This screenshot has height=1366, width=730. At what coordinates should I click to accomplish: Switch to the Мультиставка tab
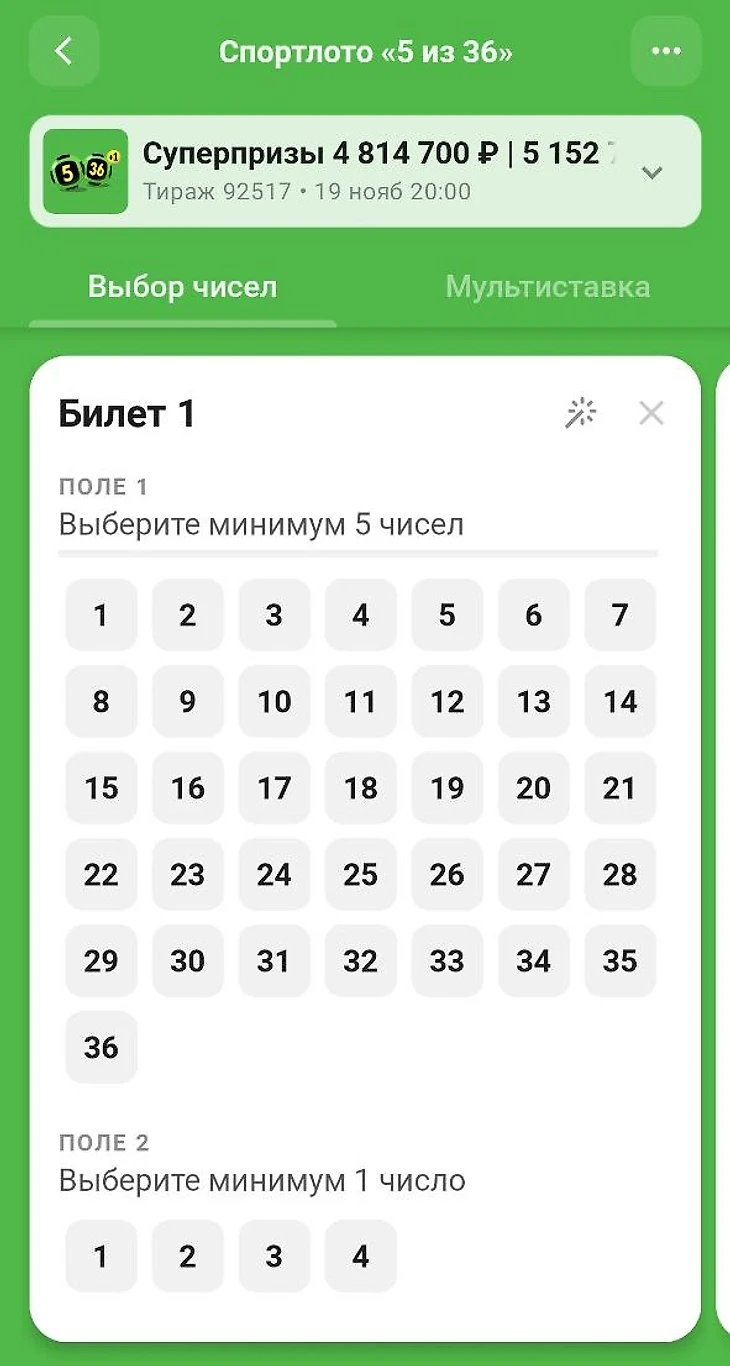[547, 287]
